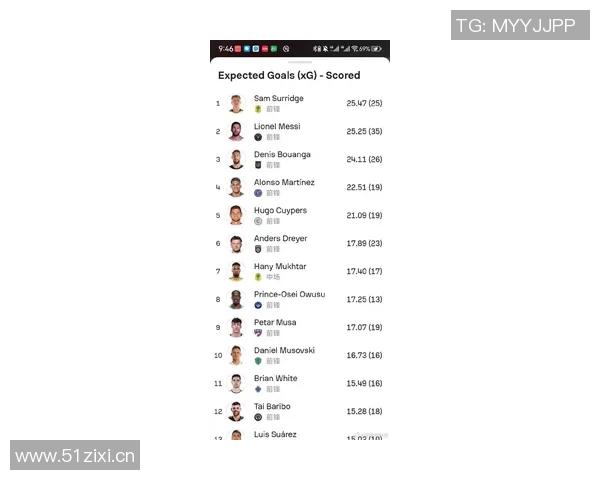This screenshot has width=600, height=480.
Task: Tap Hugo Cuypers in the list
Action: pyautogui.click(x=280, y=211)
